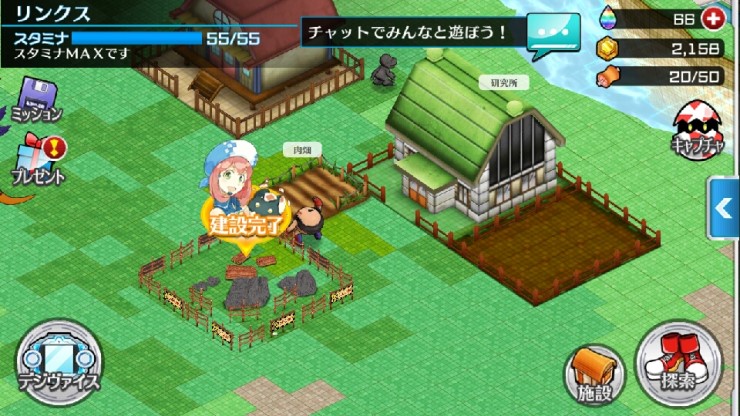740x416 pixels.
Task: Open the キャラガチャ egg button
Action: pyautogui.click(x=696, y=127)
